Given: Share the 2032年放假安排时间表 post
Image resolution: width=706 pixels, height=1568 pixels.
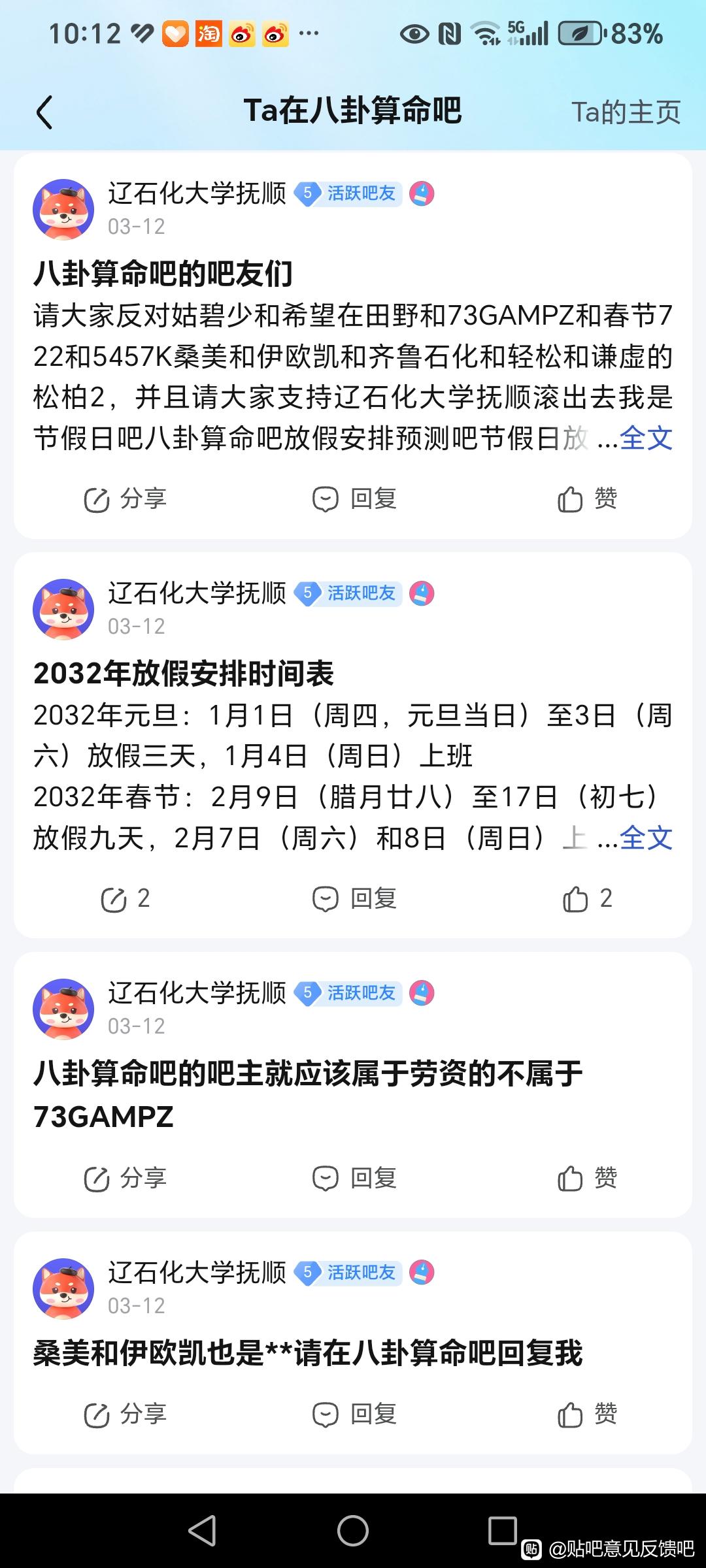Looking at the screenshot, I should pyautogui.click(x=126, y=899).
